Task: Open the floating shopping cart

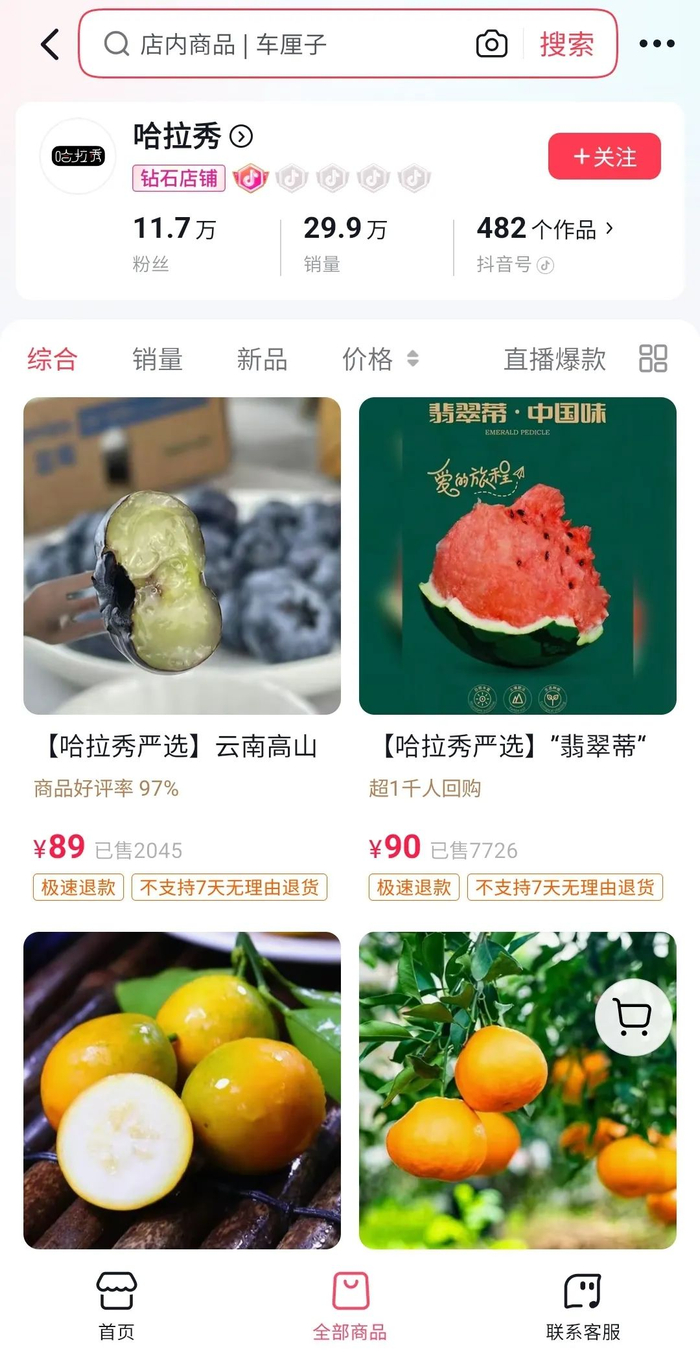Action: coord(633,1018)
